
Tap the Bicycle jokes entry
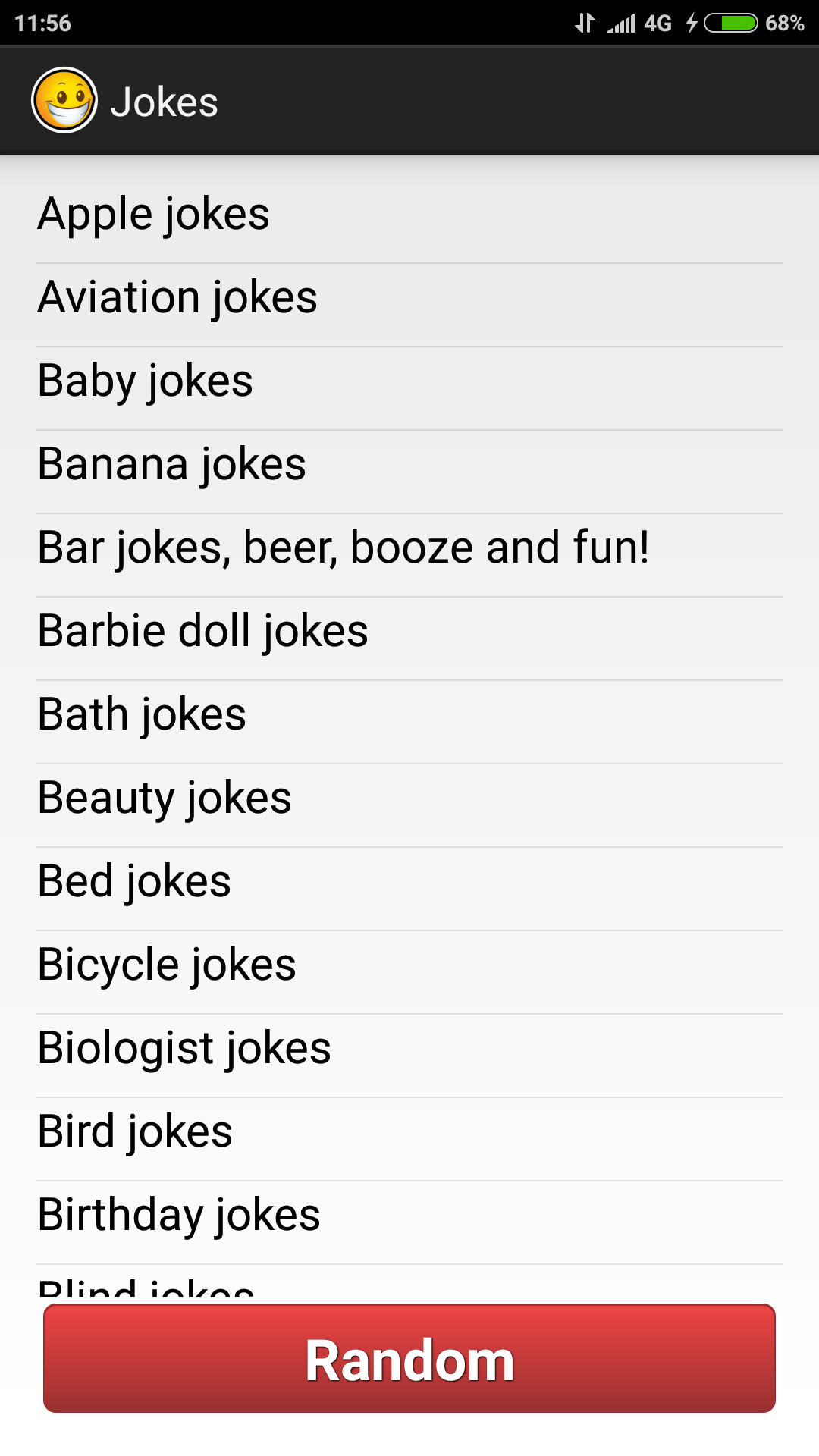click(x=168, y=964)
